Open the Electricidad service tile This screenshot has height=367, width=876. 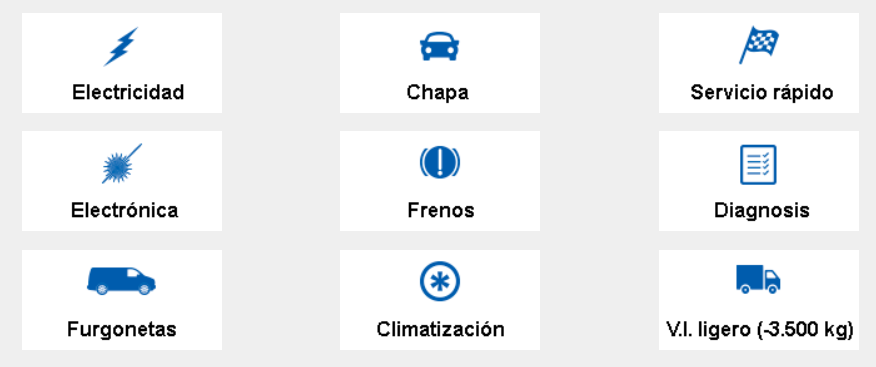coord(122,63)
